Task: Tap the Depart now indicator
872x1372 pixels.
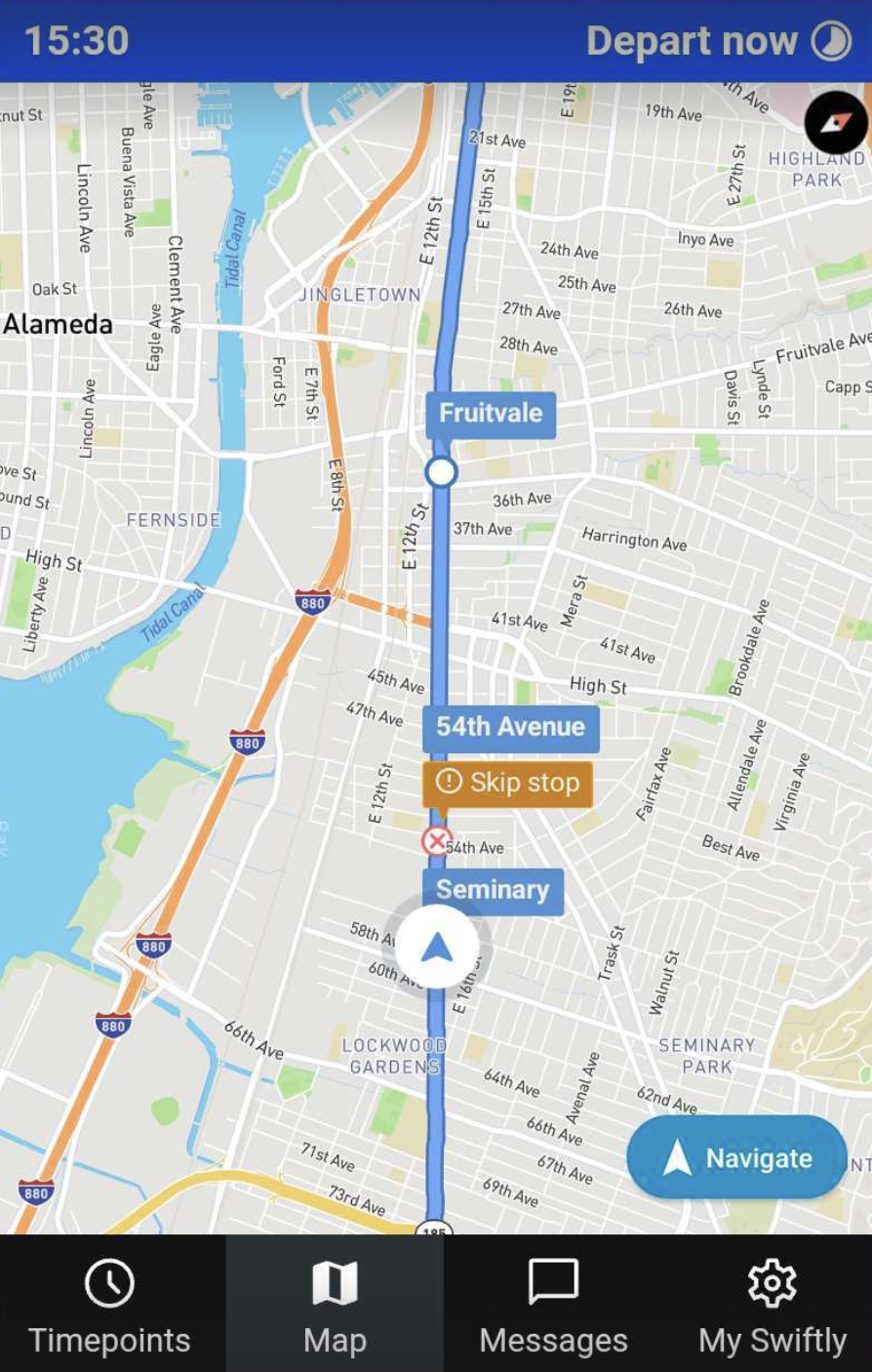Action: pyautogui.click(x=719, y=41)
